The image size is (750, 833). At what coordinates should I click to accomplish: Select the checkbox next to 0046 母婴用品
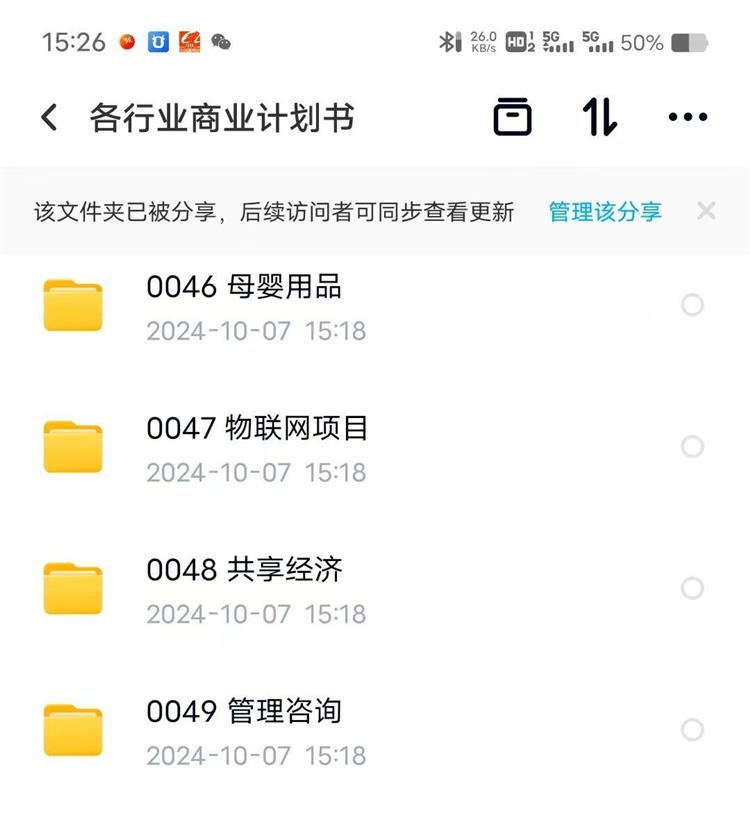coord(692,305)
